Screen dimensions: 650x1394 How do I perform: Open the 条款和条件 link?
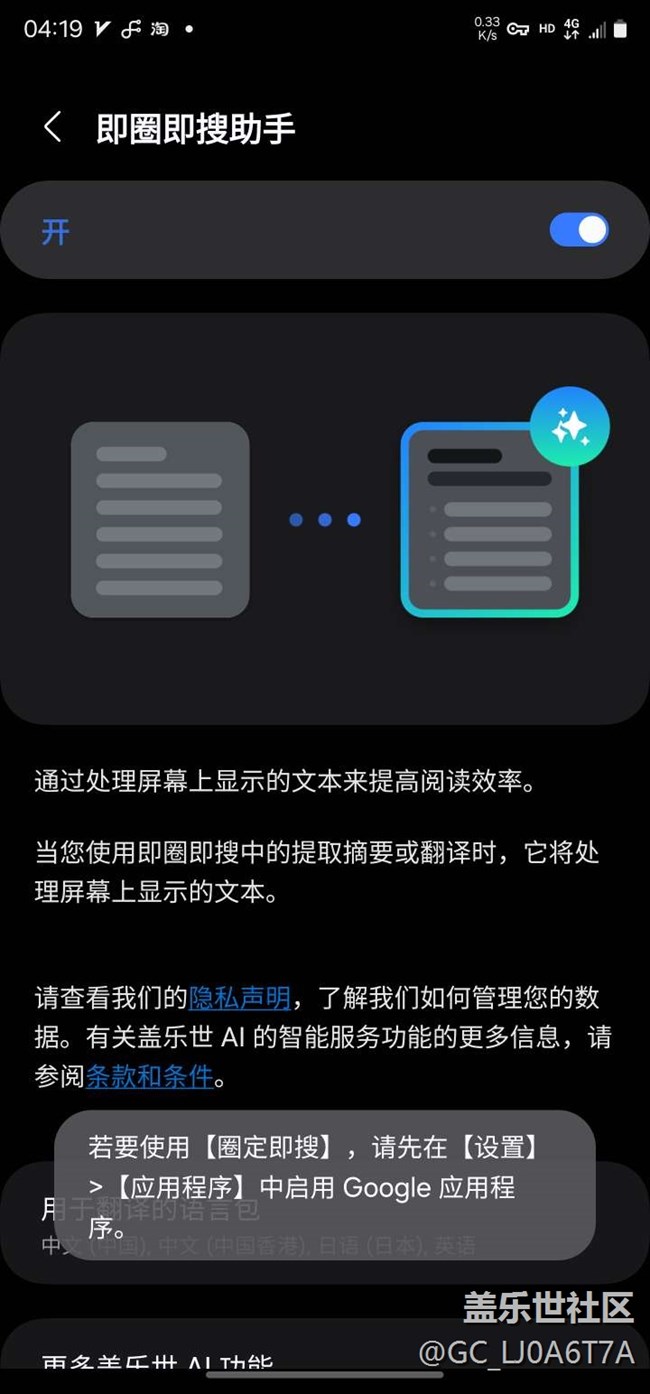(150, 1077)
